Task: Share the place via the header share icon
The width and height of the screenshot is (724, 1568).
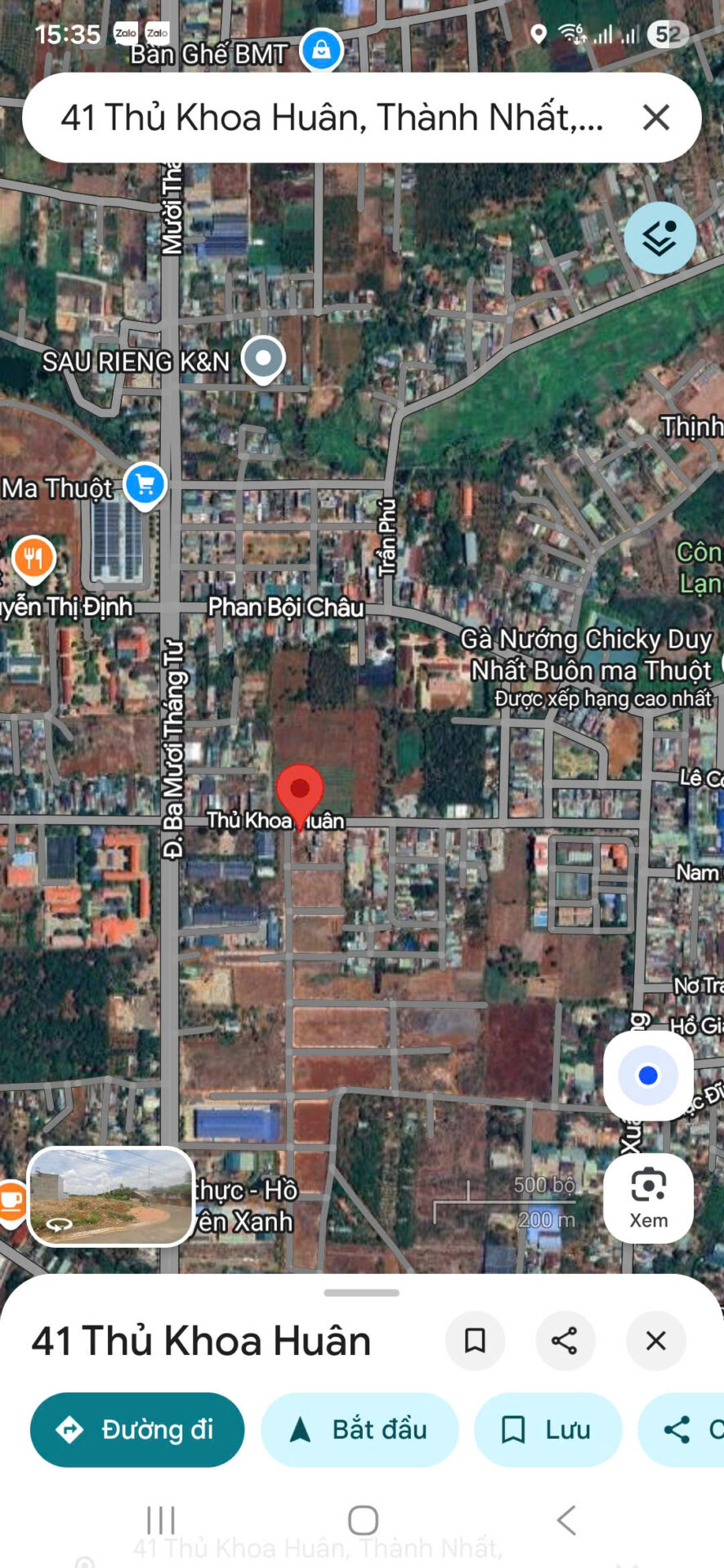Action: (x=565, y=1341)
